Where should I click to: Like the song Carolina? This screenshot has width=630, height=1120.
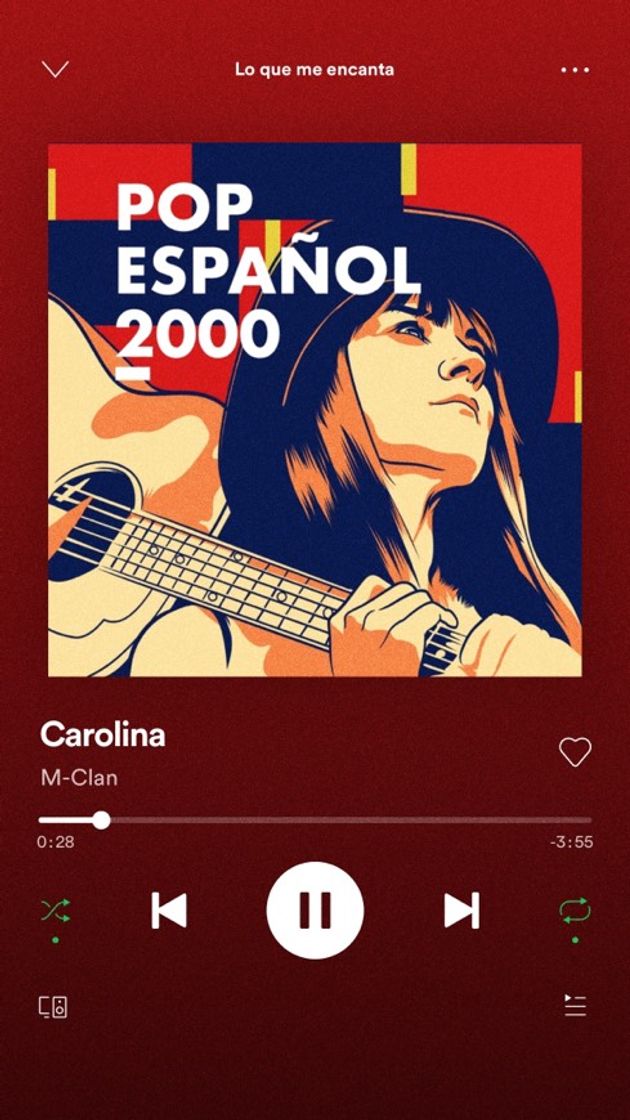tap(575, 752)
